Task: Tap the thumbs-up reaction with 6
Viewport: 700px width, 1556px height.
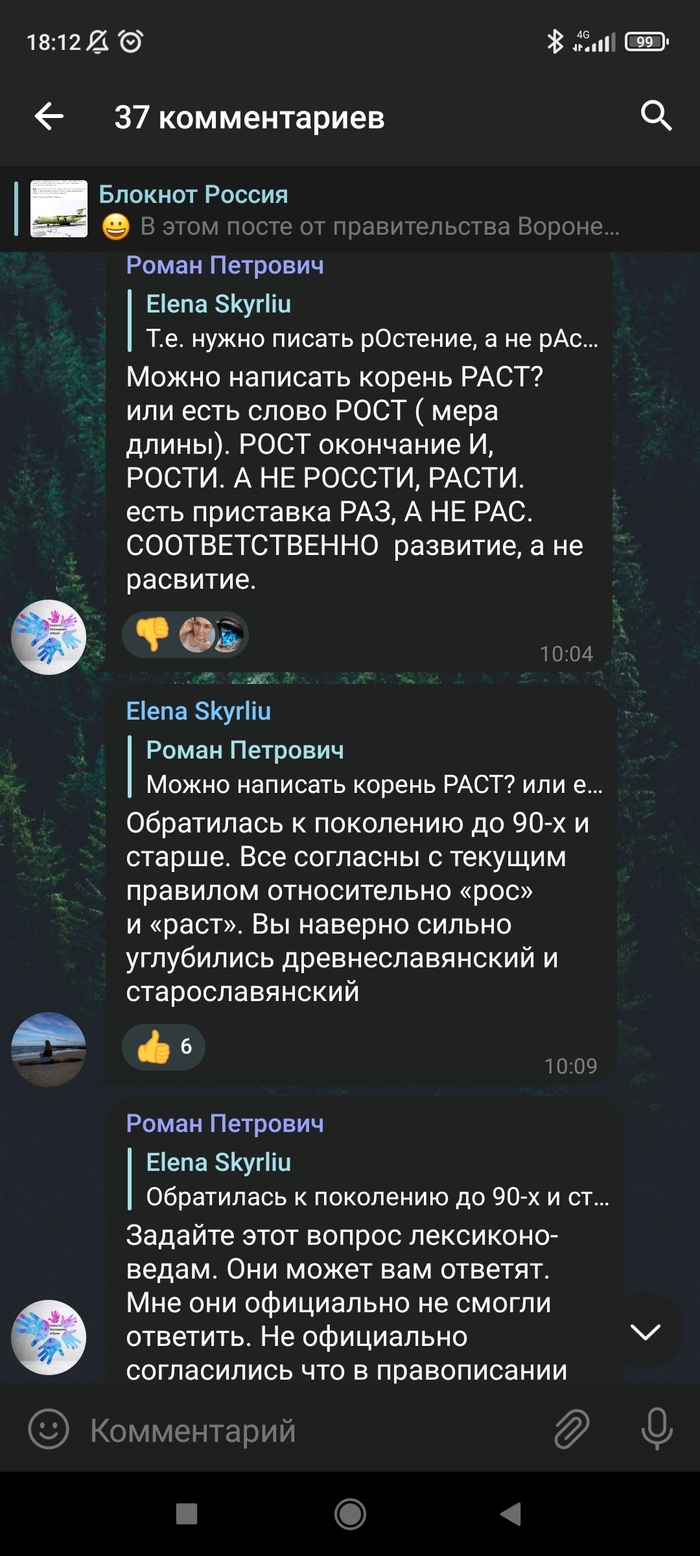Action: coord(163,1047)
